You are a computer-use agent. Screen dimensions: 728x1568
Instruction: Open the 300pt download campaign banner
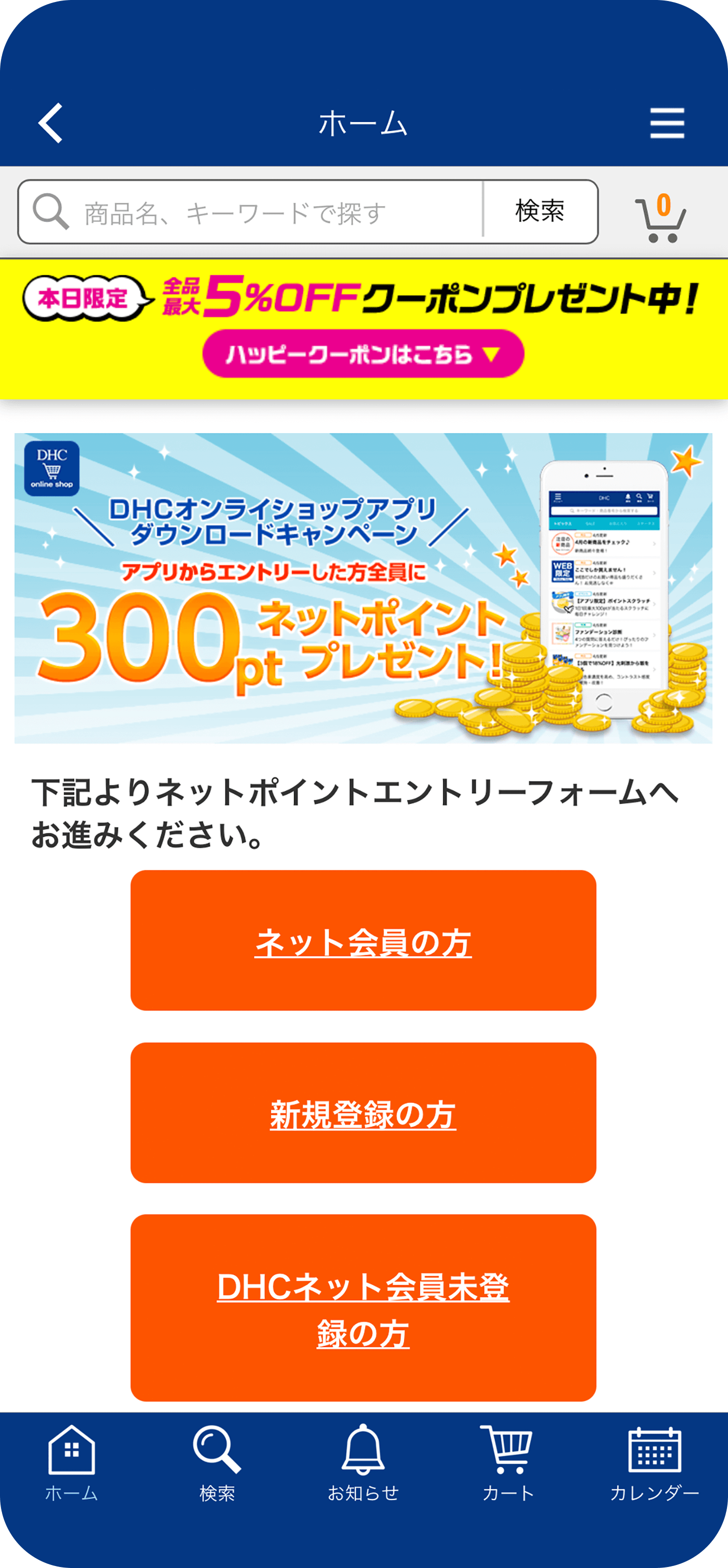[x=363, y=587]
